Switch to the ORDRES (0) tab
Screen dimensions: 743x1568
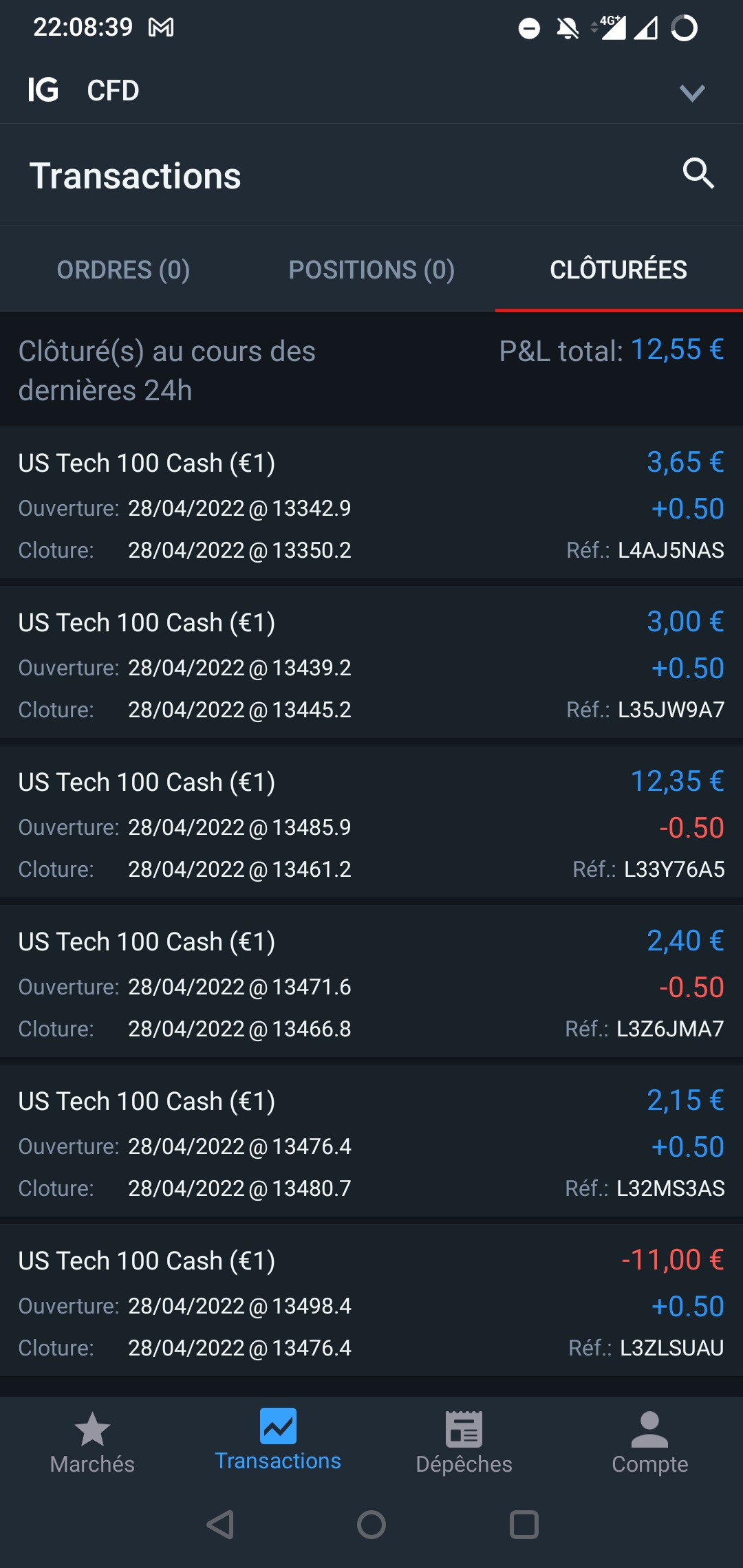coord(123,270)
